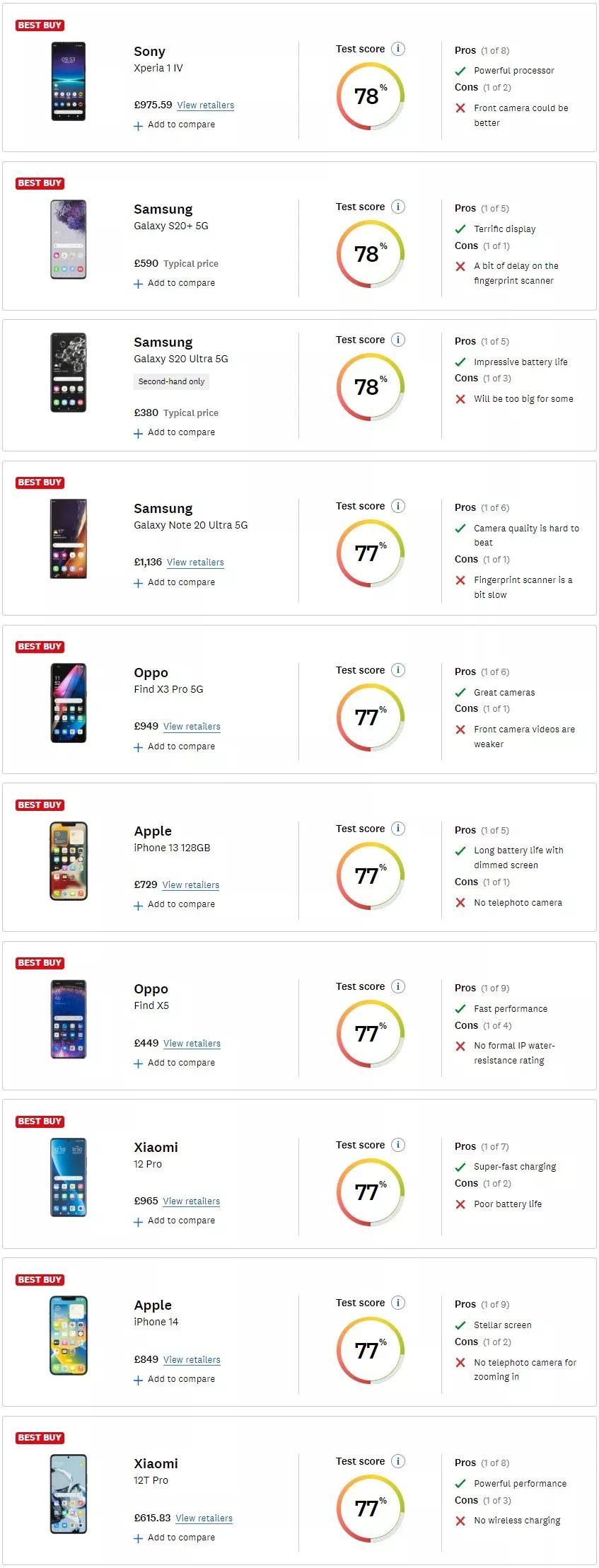View retailers for Oppo Find X5
This screenshot has width=599, height=1568.
pos(192,1044)
